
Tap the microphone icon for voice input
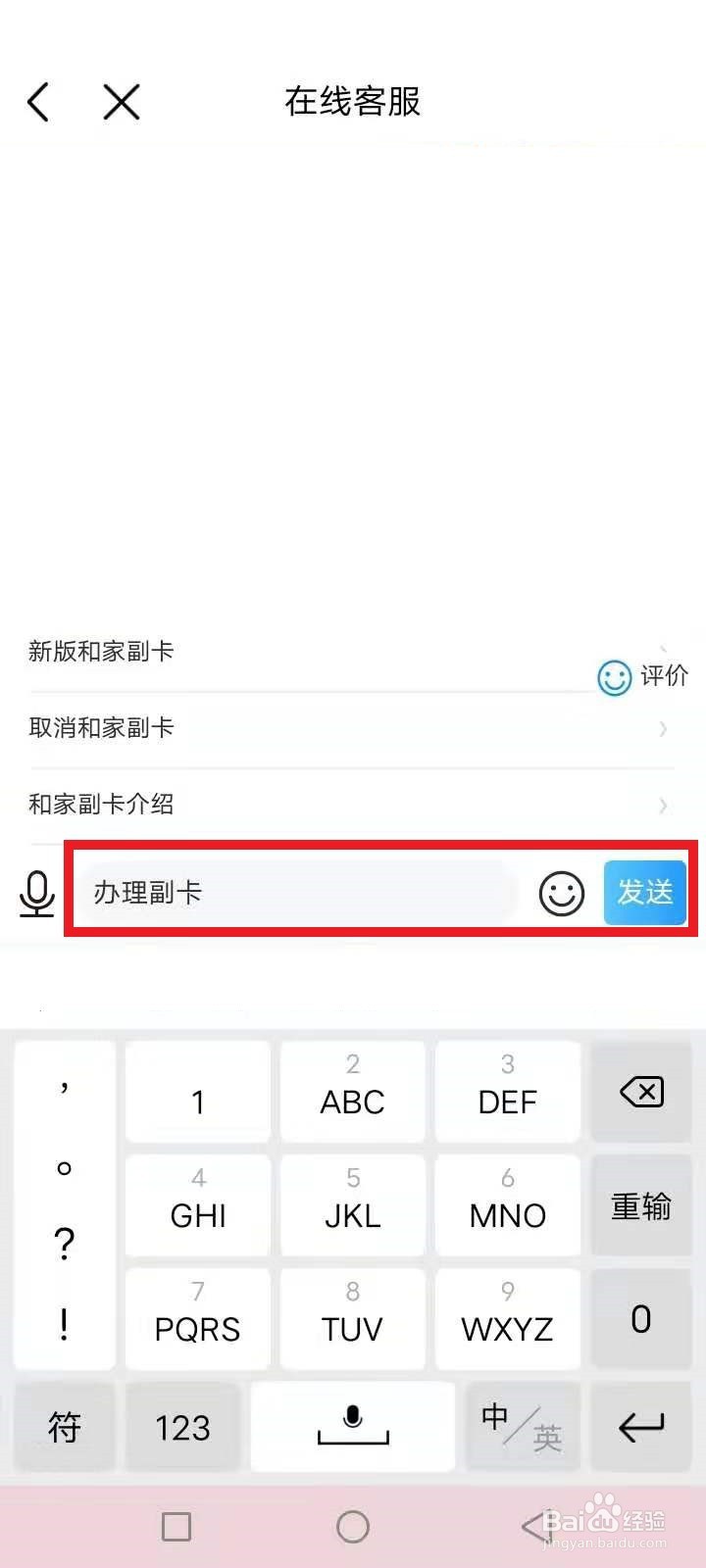[36, 893]
